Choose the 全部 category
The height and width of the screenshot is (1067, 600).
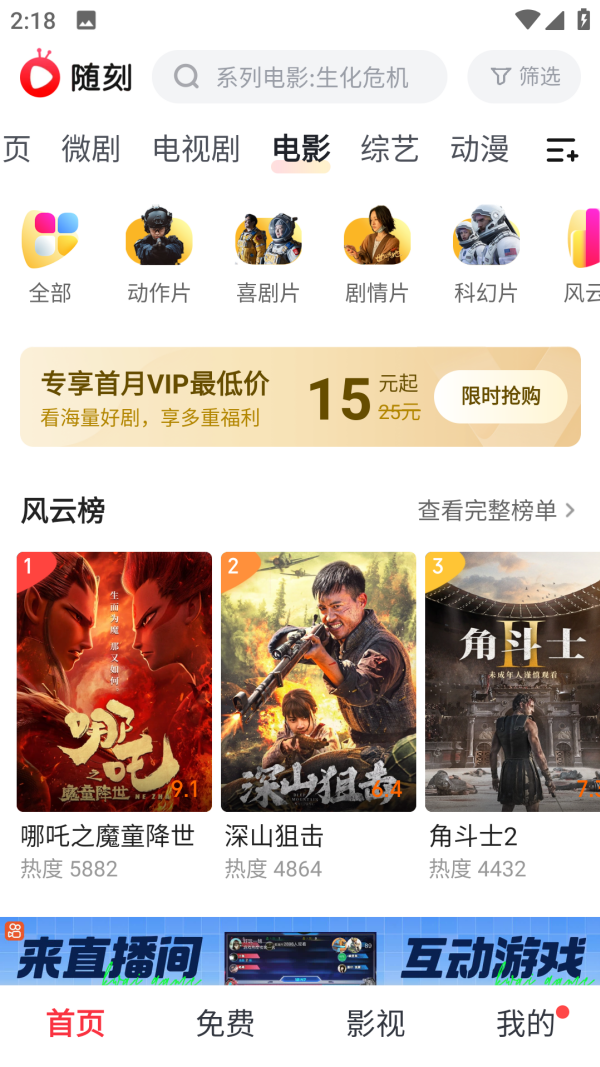click(x=50, y=255)
